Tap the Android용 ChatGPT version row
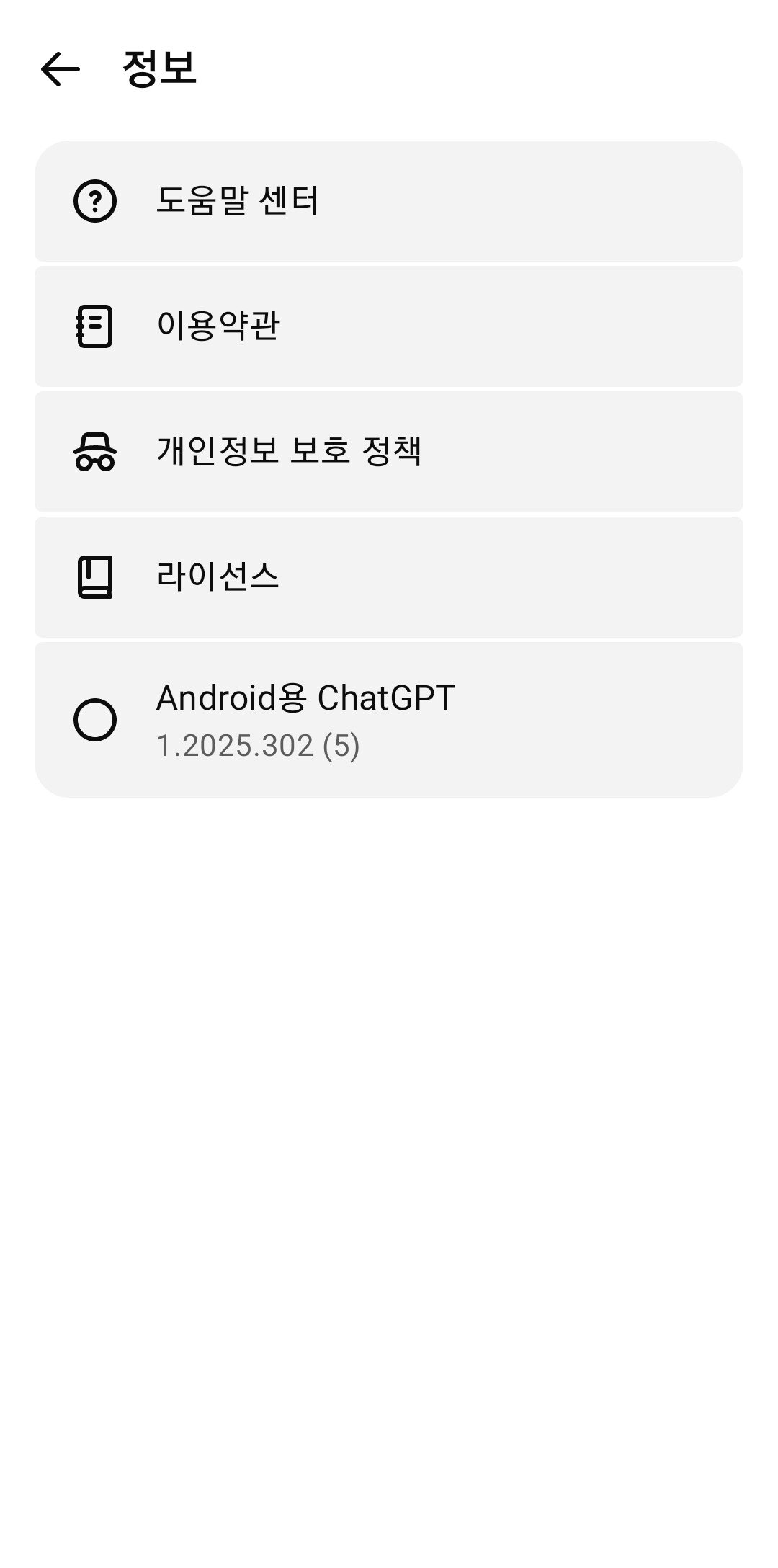The height and width of the screenshot is (1568, 778). tap(389, 720)
